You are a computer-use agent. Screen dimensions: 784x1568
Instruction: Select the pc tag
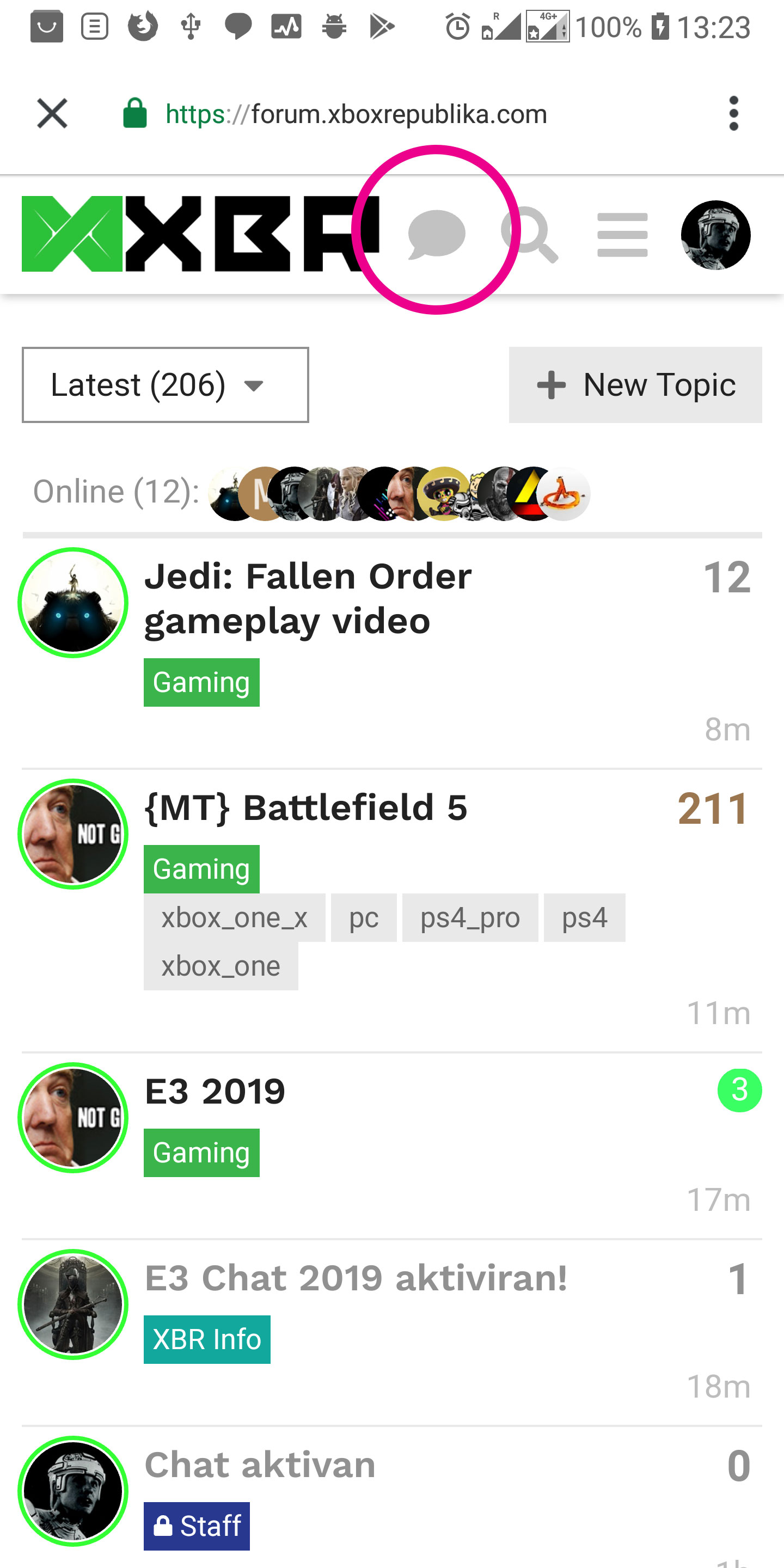(x=364, y=917)
